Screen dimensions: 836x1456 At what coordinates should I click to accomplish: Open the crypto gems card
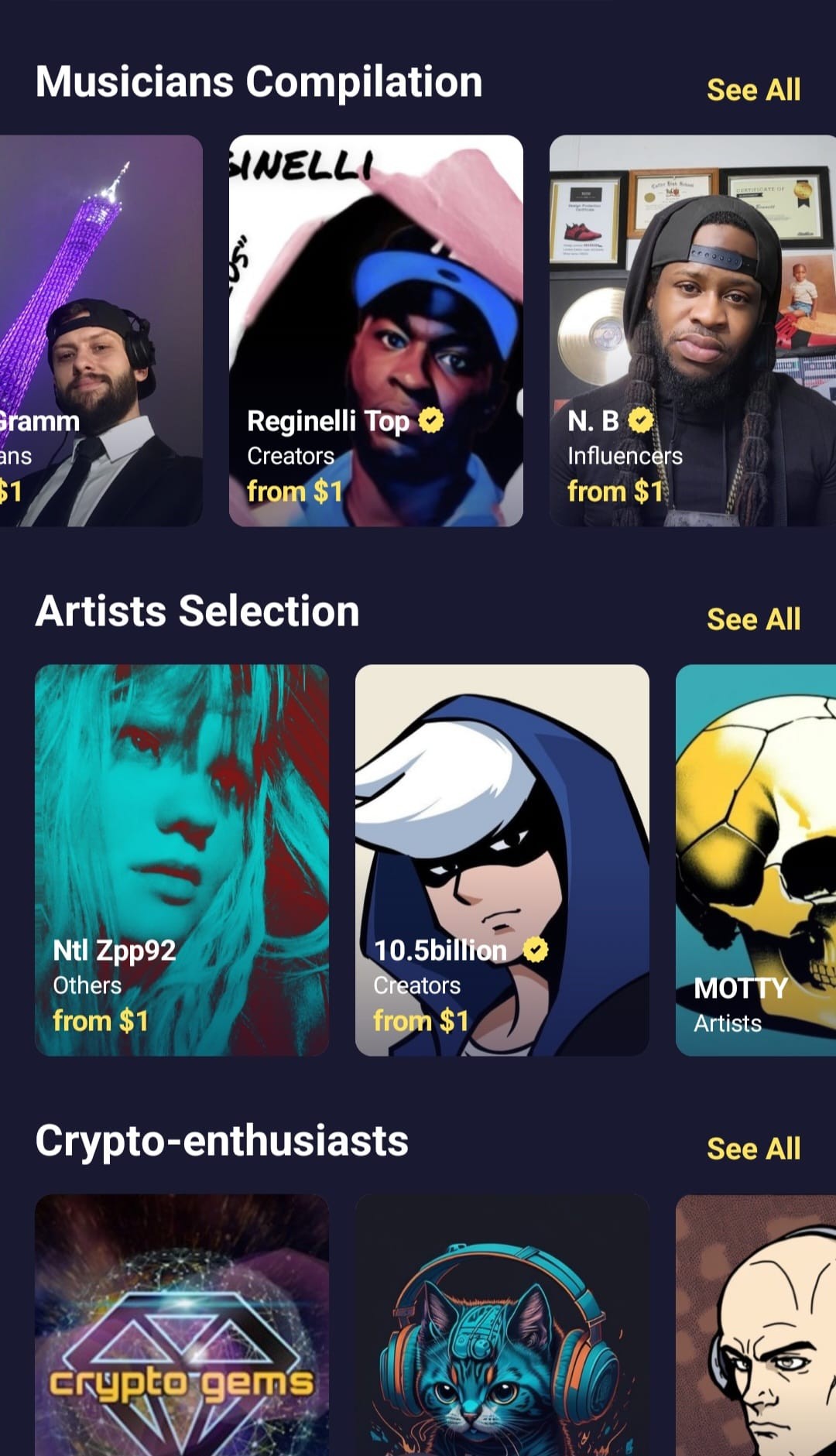coord(182,1325)
